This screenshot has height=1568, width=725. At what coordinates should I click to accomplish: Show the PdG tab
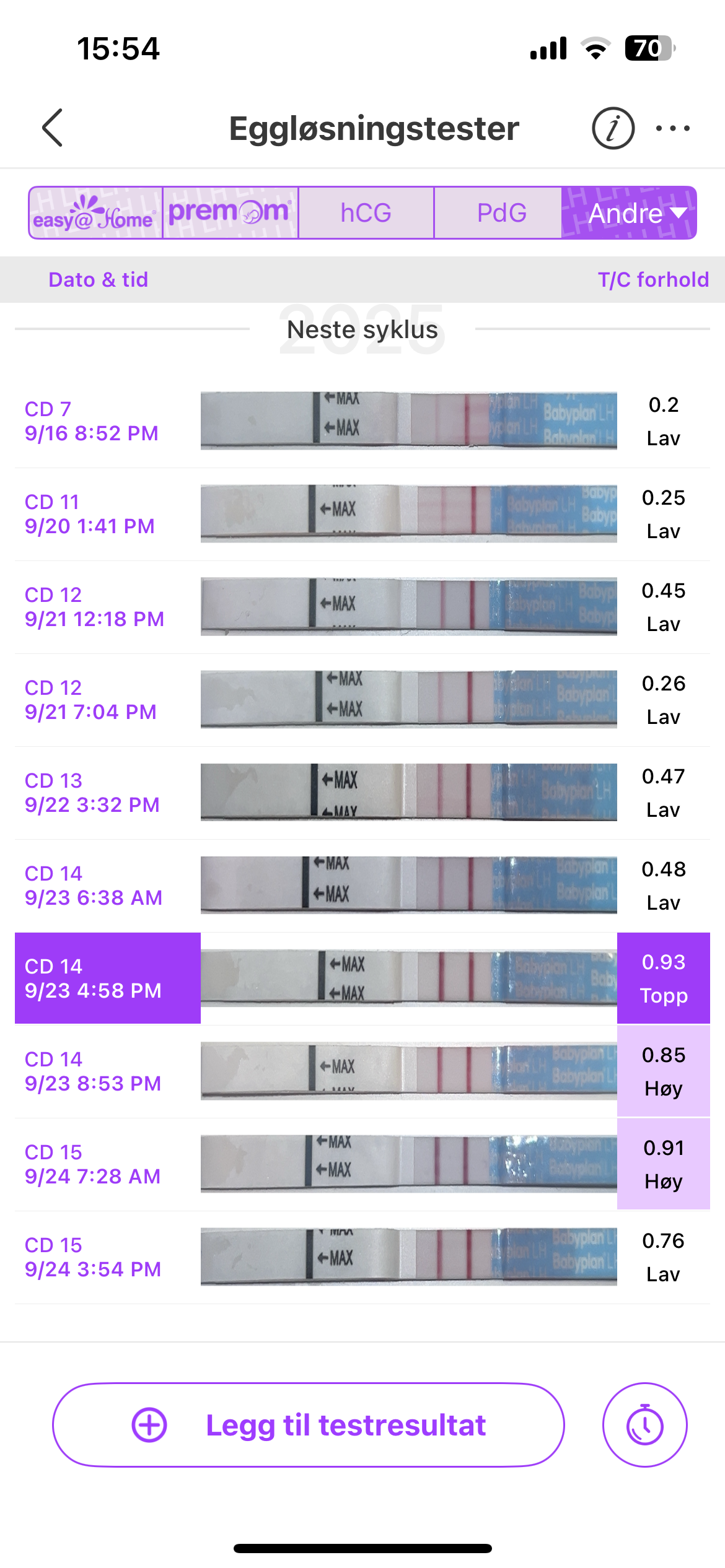(501, 213)
